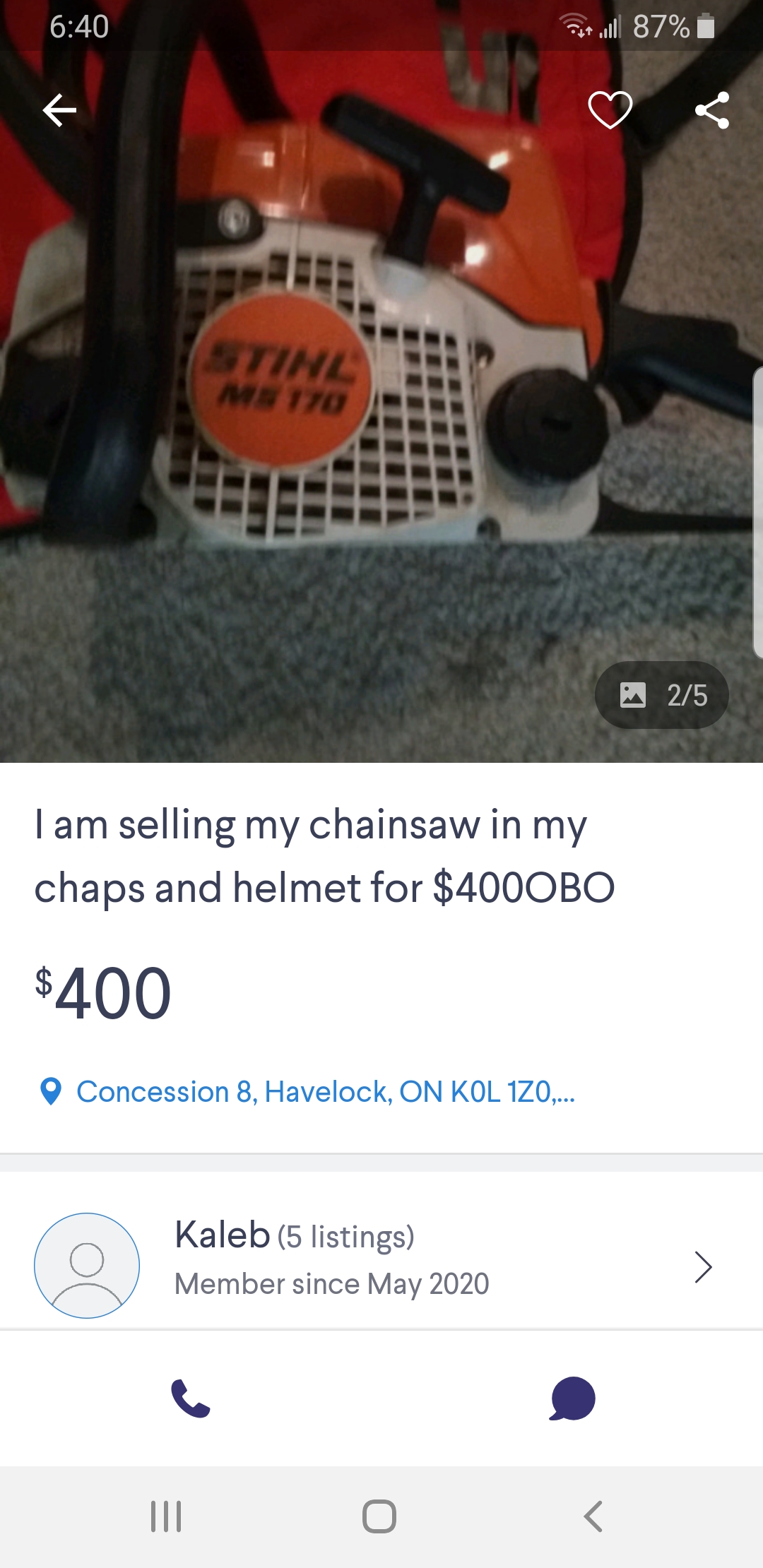Open recent apps from navigation bar
Image resolution: width=763 pixels, height=1568 pixels.
(x=166, y=1516)
